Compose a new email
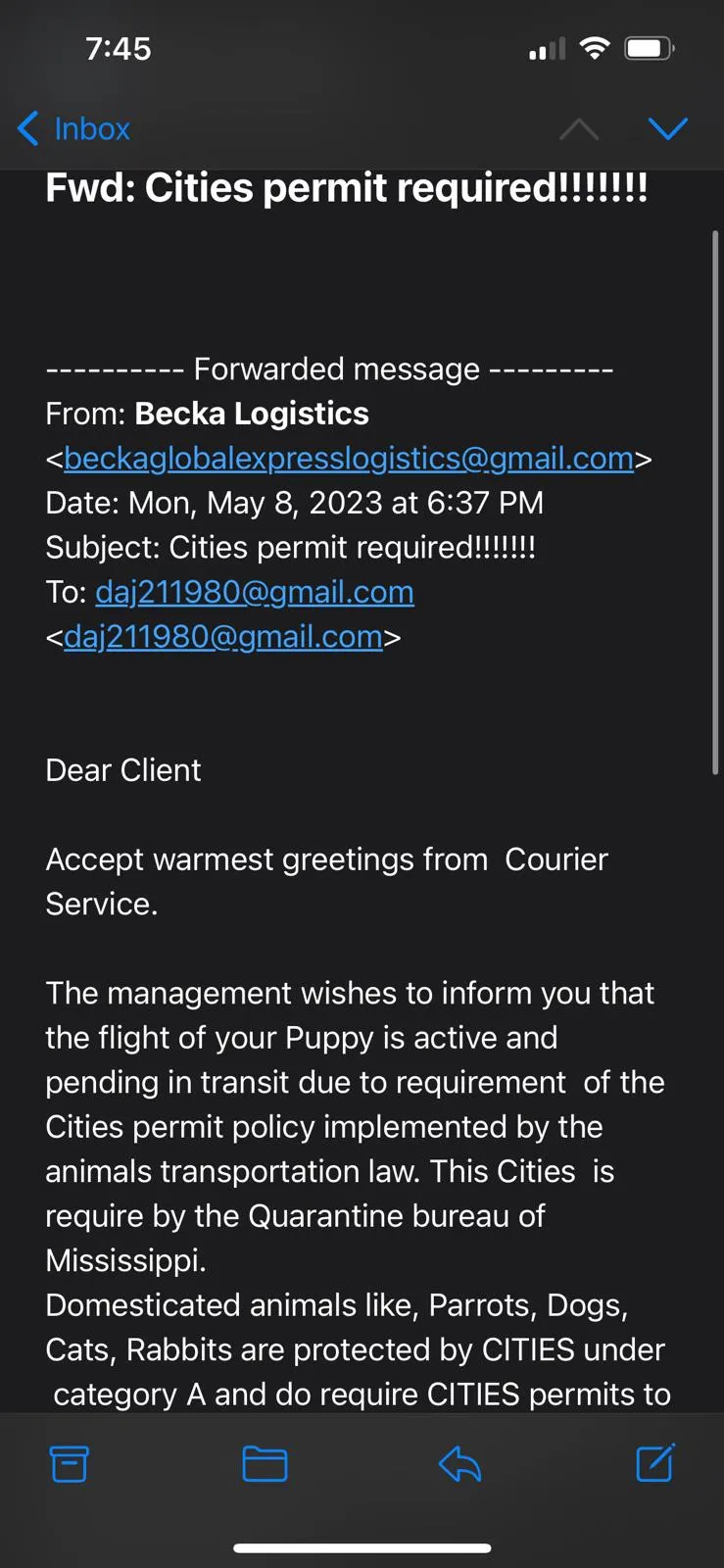 click(655, 1463)
